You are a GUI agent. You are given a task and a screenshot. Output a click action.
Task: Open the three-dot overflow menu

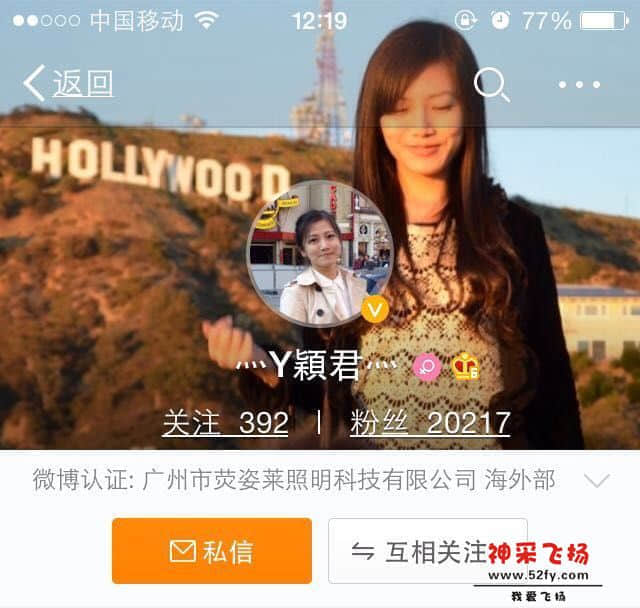pos(579,85)
